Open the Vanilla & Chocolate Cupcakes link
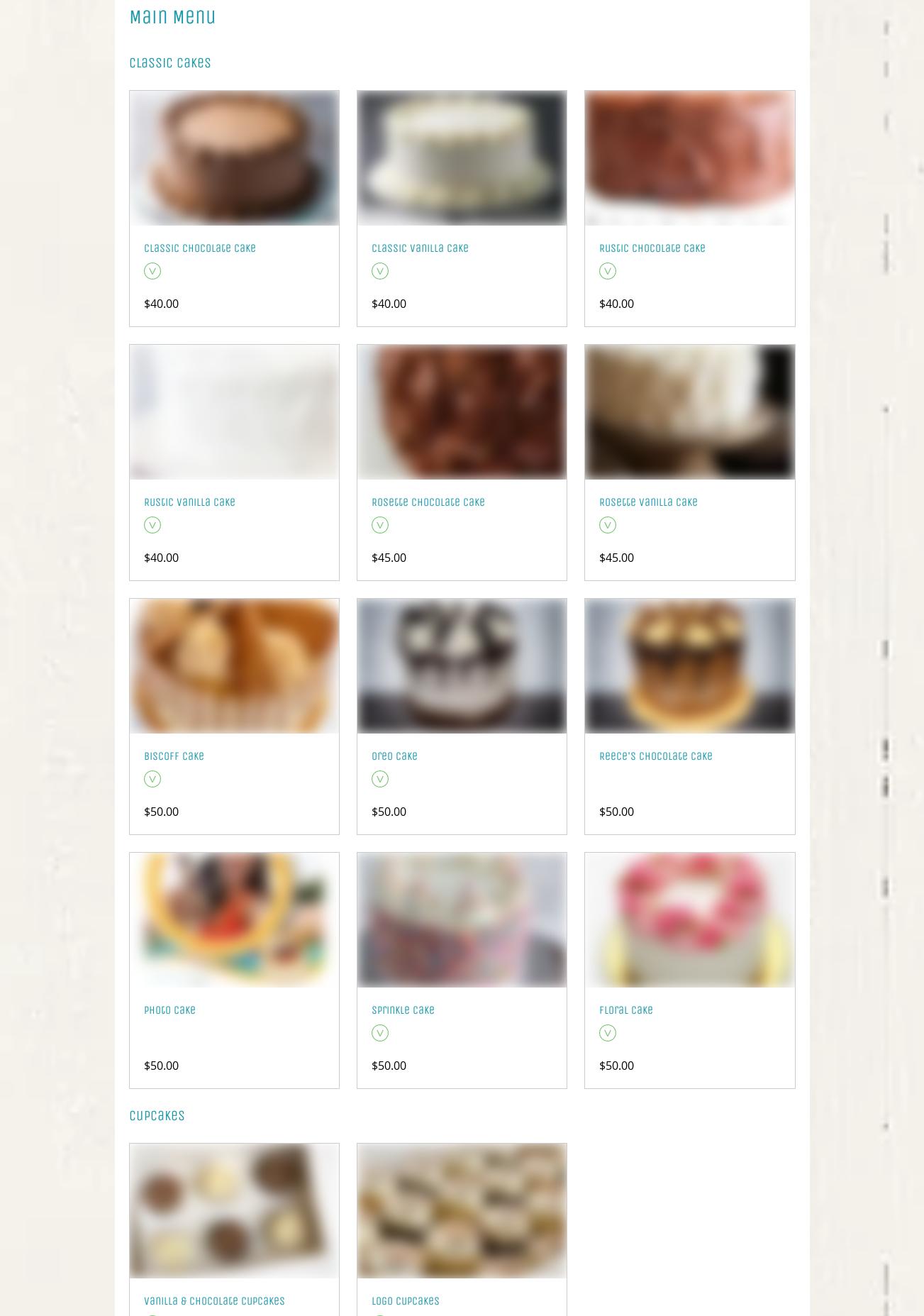Screen dimensions: 924x1316 pos(214,1300)
